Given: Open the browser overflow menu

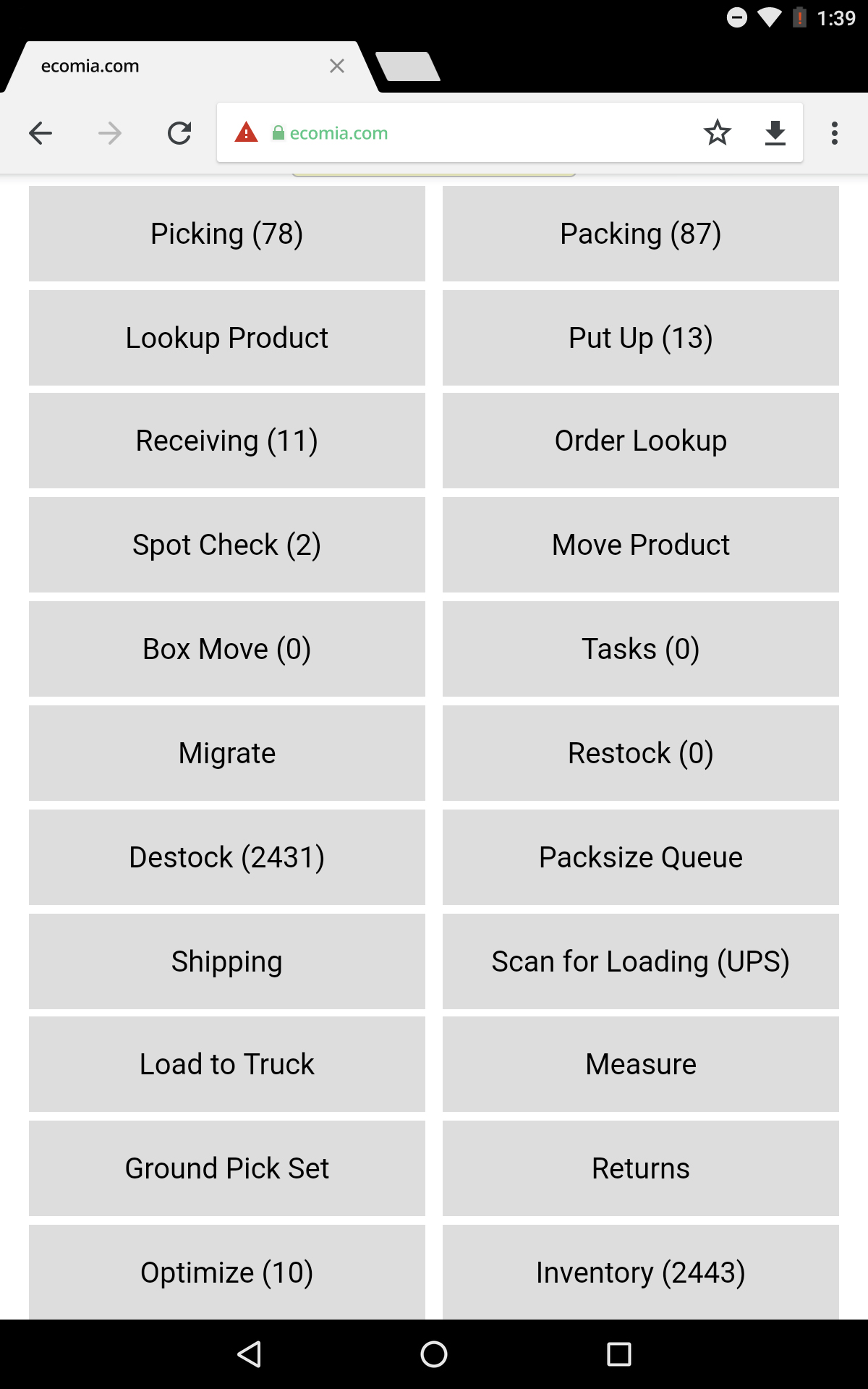Looking at the screenshot, I should pyautogui.click(x=835, y=133).
